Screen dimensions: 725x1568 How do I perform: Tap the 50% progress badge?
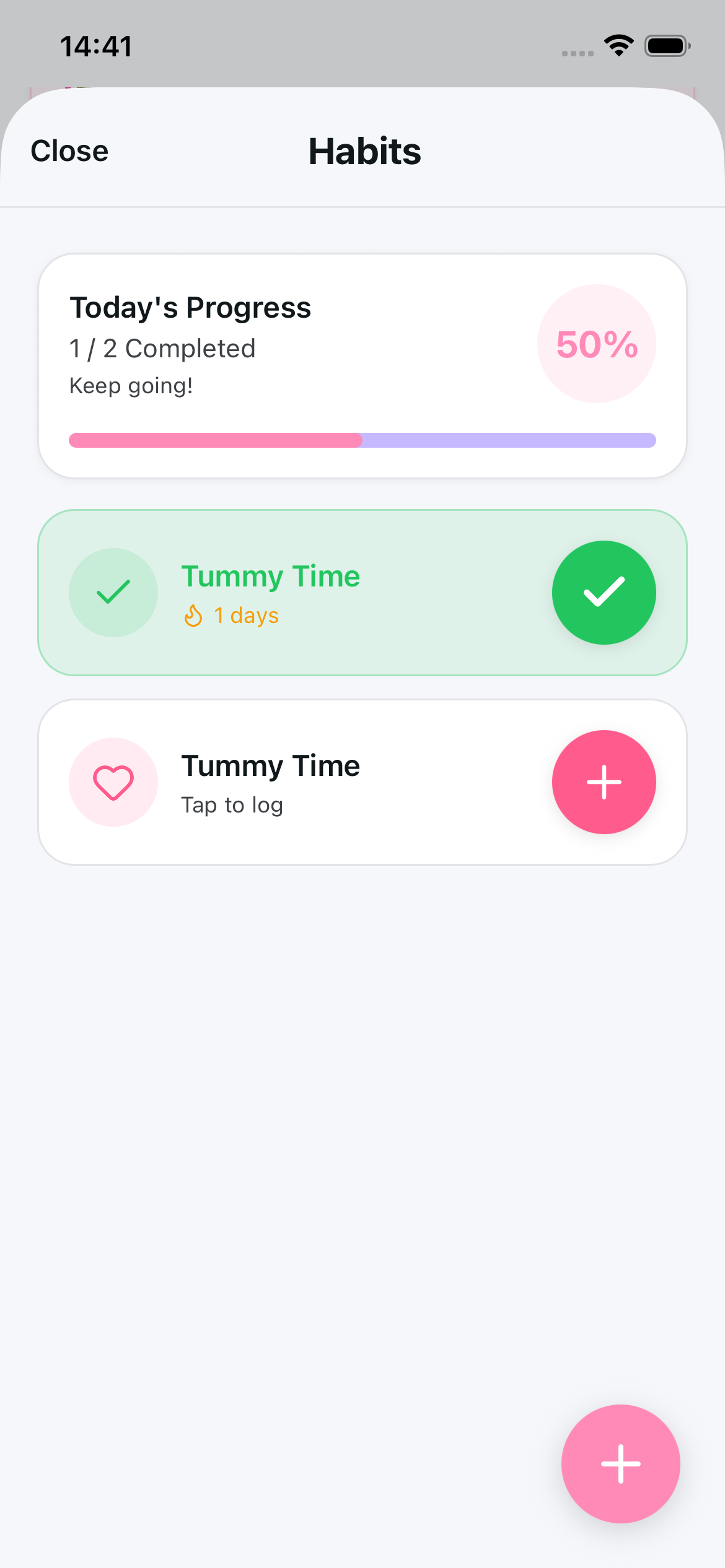[596, 344]
